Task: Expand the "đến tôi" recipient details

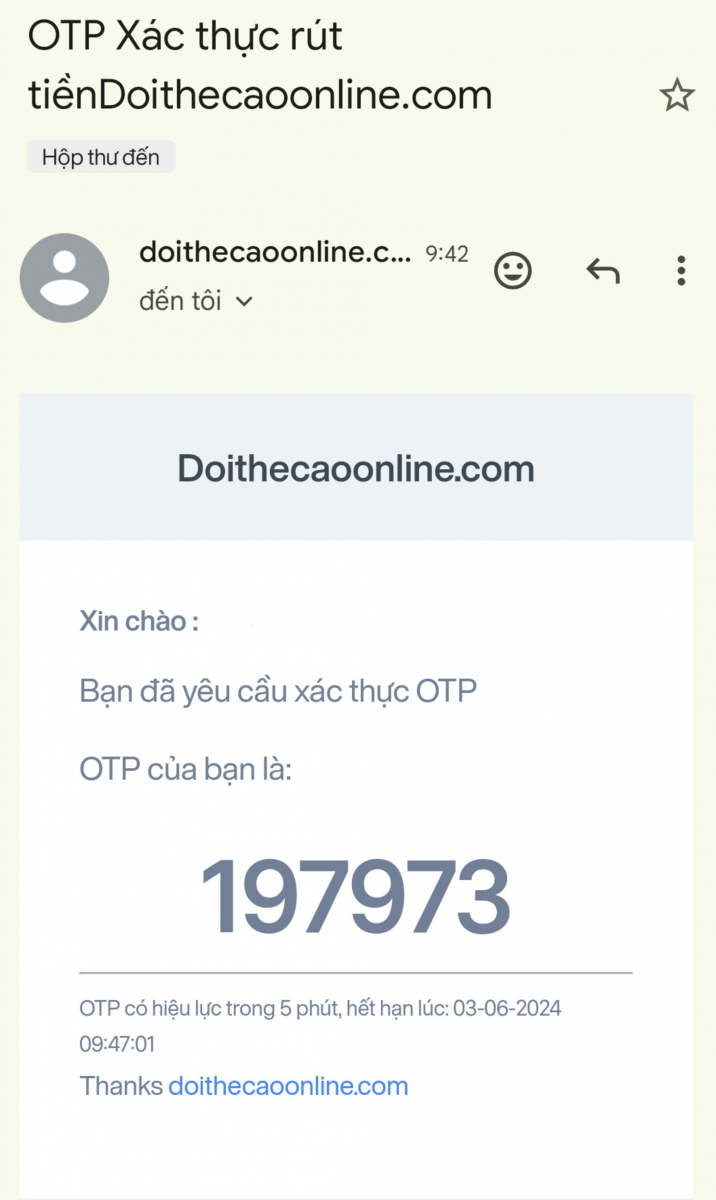Action: point(196,301)
